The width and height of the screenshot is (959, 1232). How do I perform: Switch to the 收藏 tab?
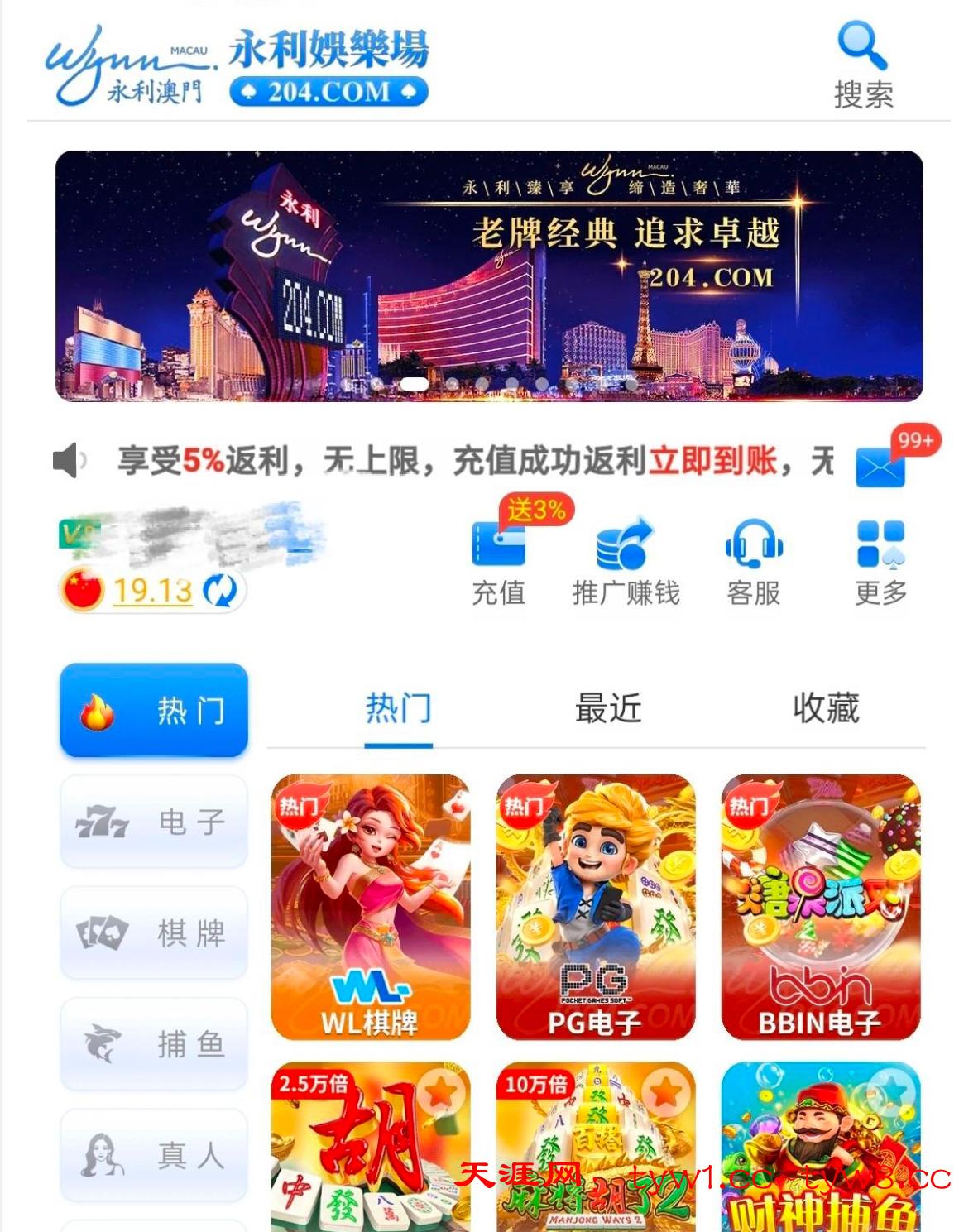point(826,709)
